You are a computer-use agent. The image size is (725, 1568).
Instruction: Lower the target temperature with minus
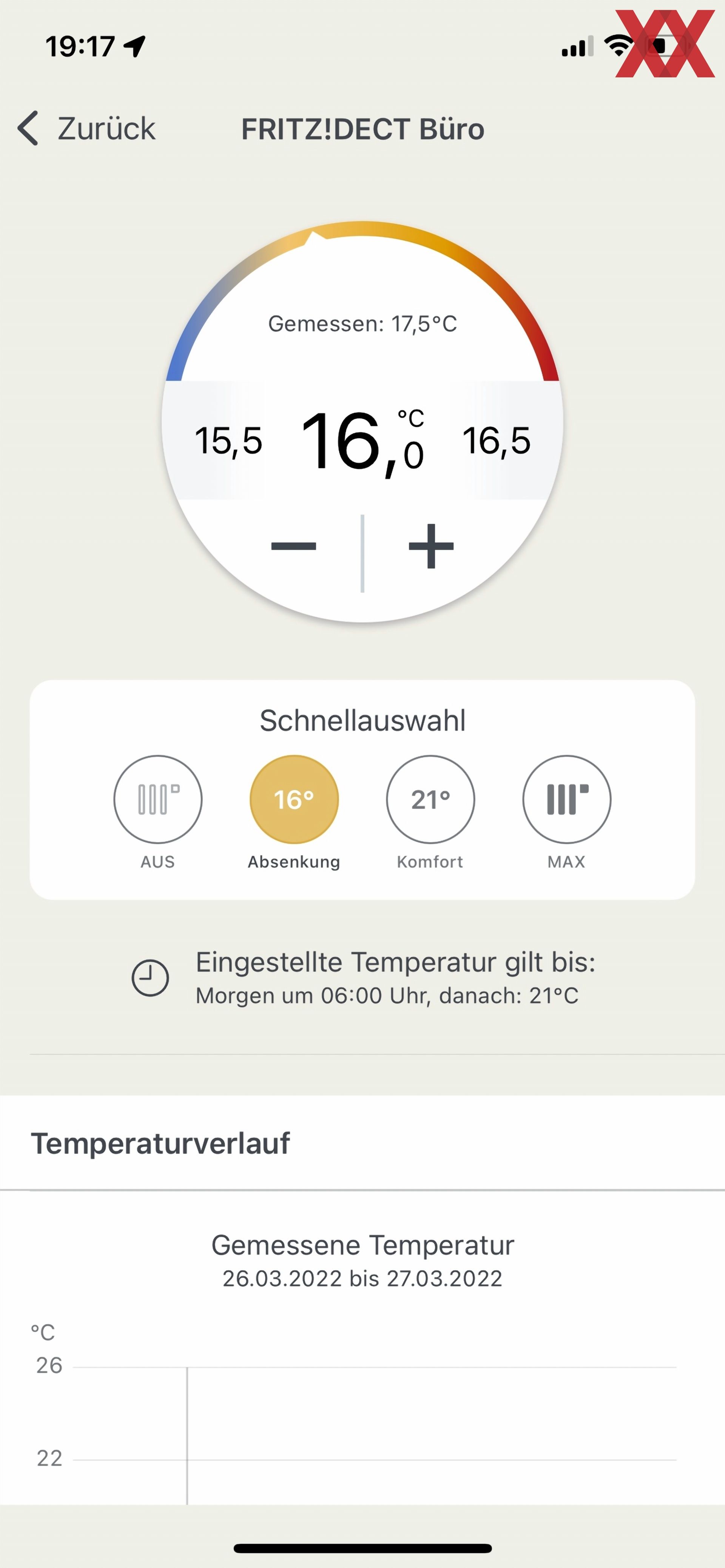[294, 545]
